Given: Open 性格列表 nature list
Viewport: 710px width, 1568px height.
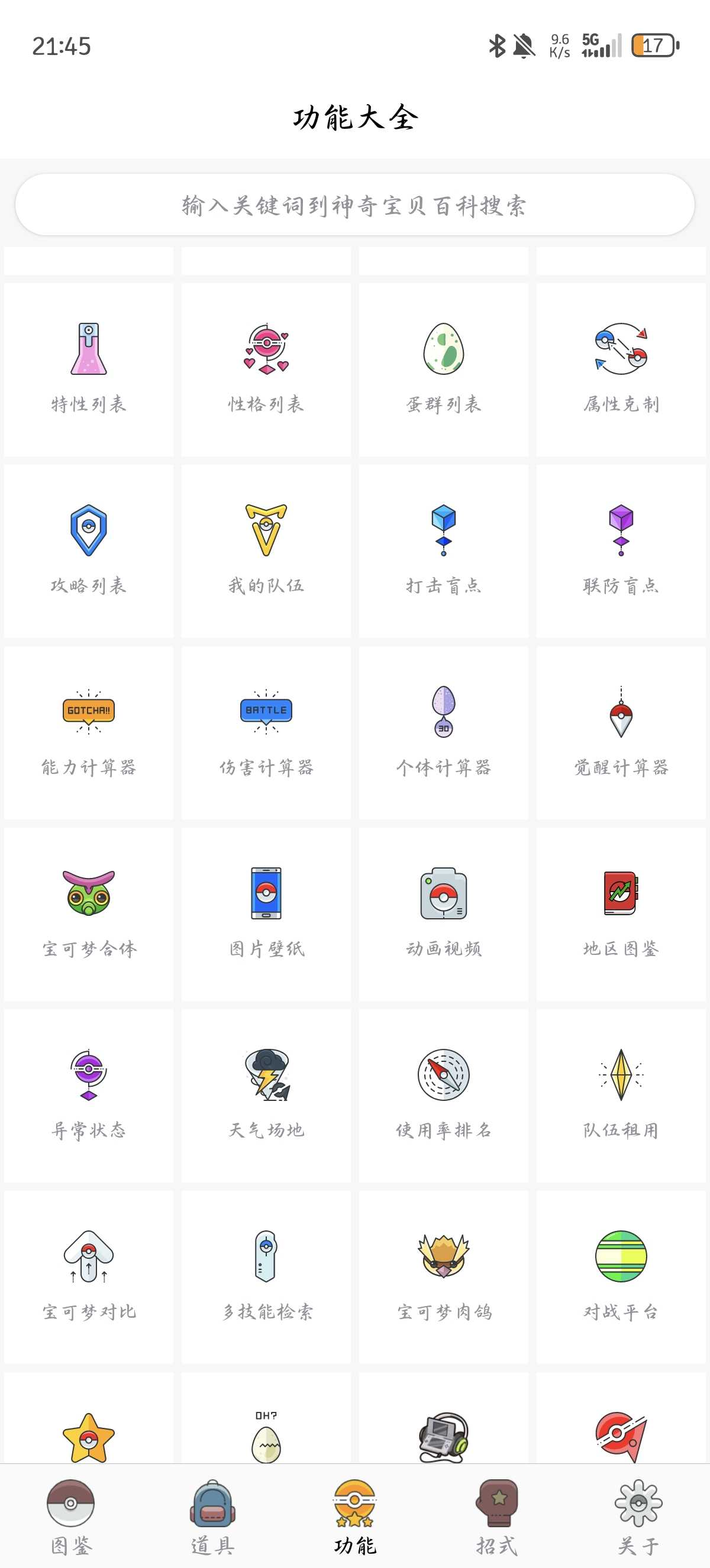Looking at the screenshot, I should pos(266,370).
